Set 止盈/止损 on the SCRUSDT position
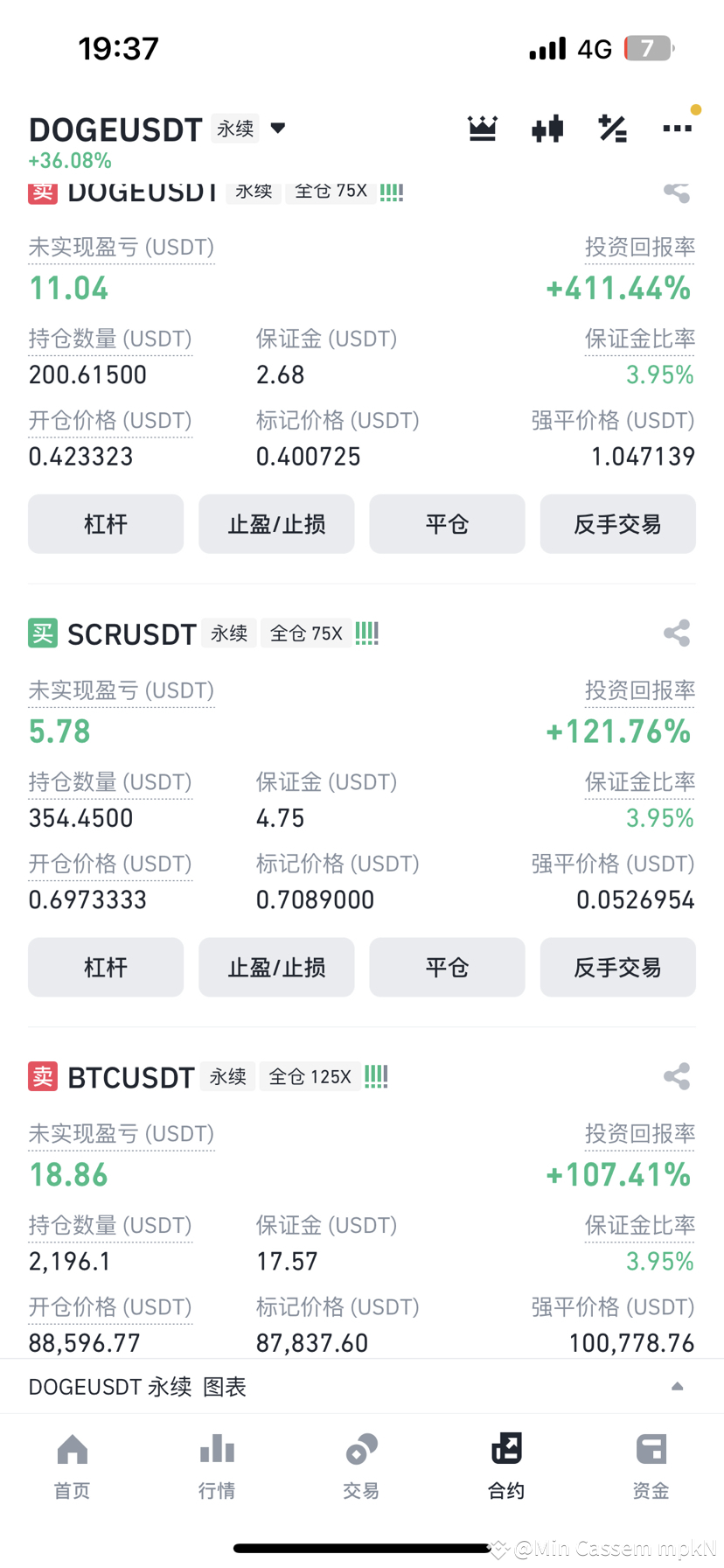 pos(276,968)
